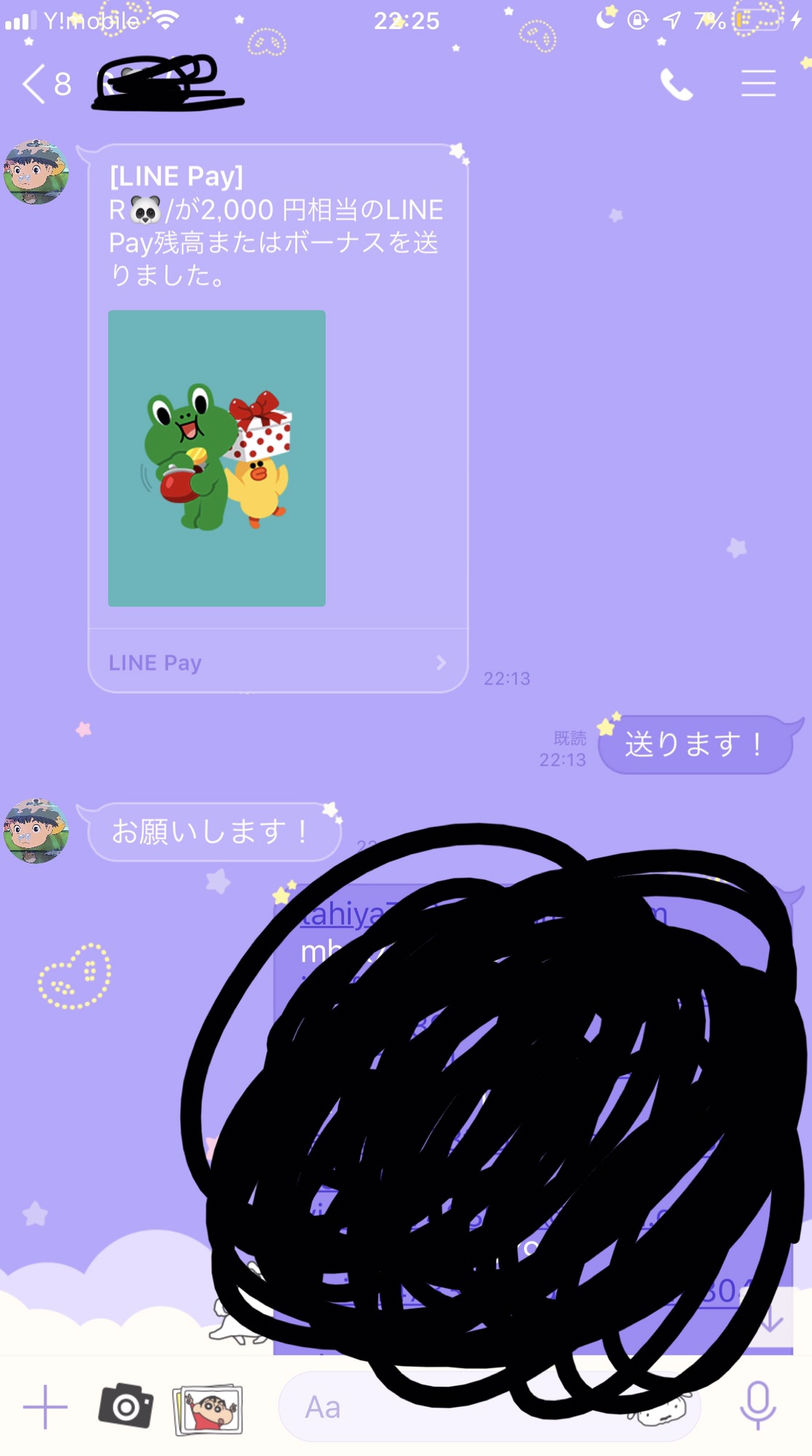Focus the Aa message input field
Image resolution: width=812 pixels, height=1456 pixels.
pyautogui.click(x=489, y=1406)
